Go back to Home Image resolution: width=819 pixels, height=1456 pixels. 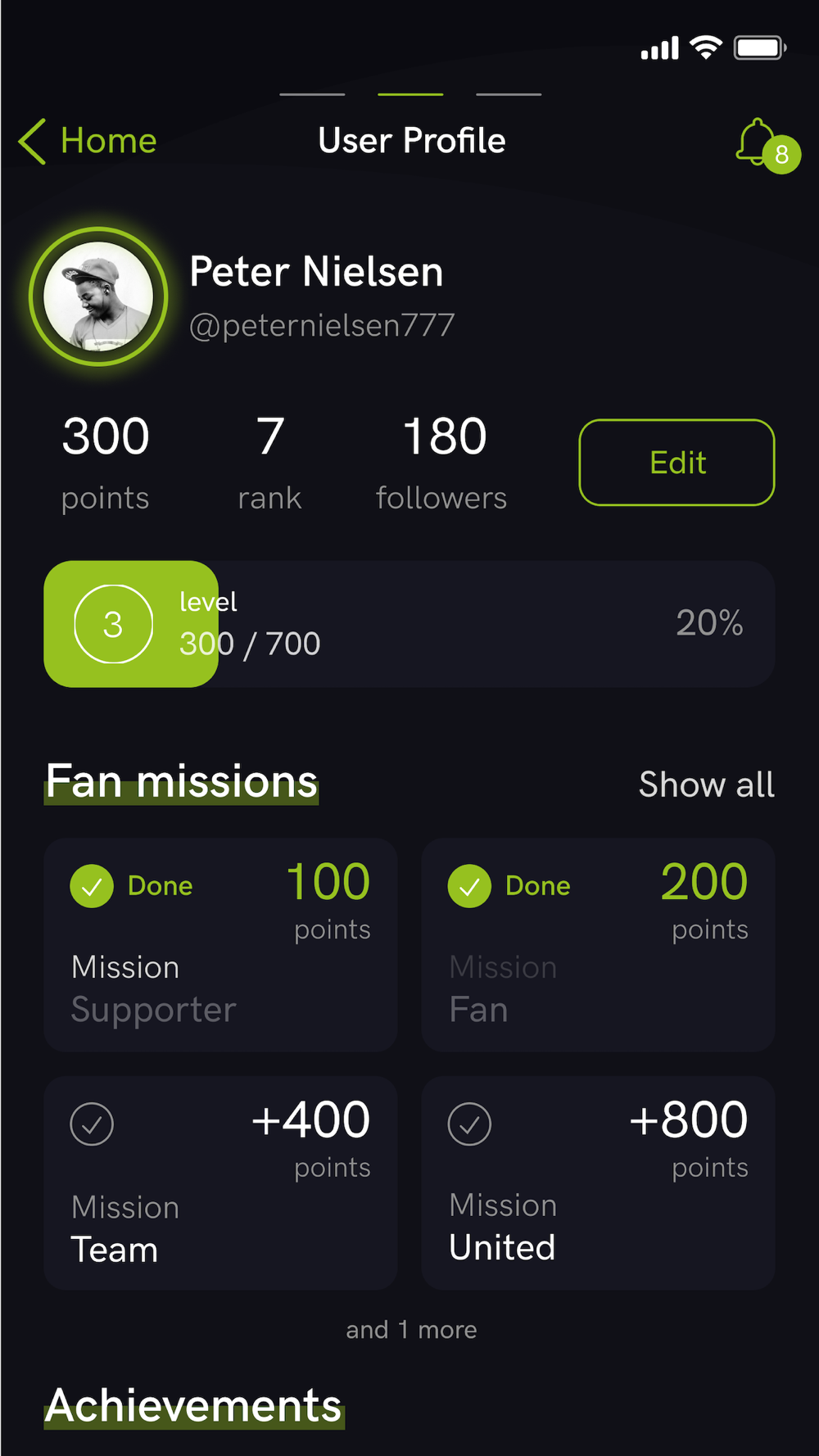tap(88, 141)
